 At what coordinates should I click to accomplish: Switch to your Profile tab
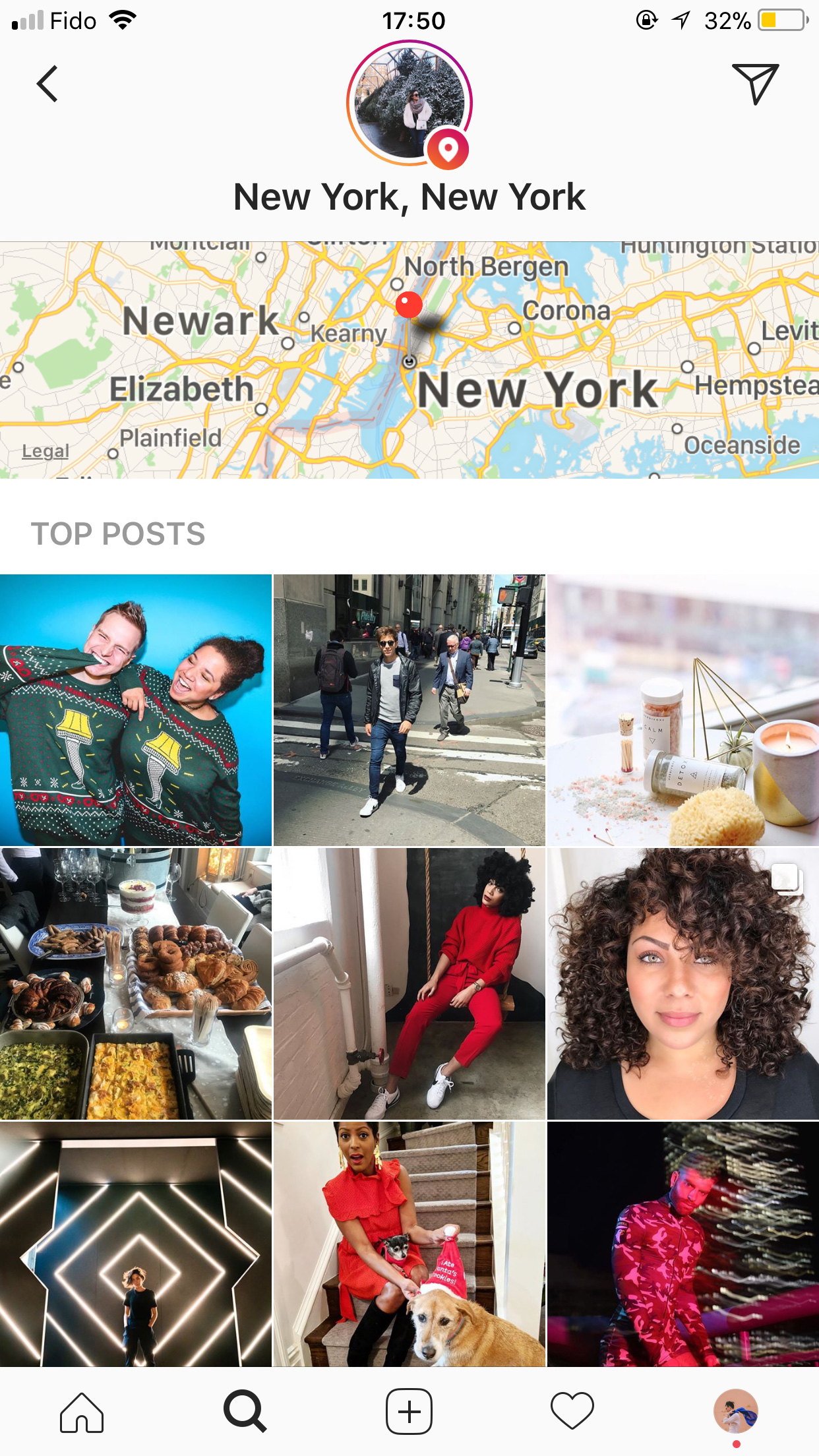click(736, 1412)
